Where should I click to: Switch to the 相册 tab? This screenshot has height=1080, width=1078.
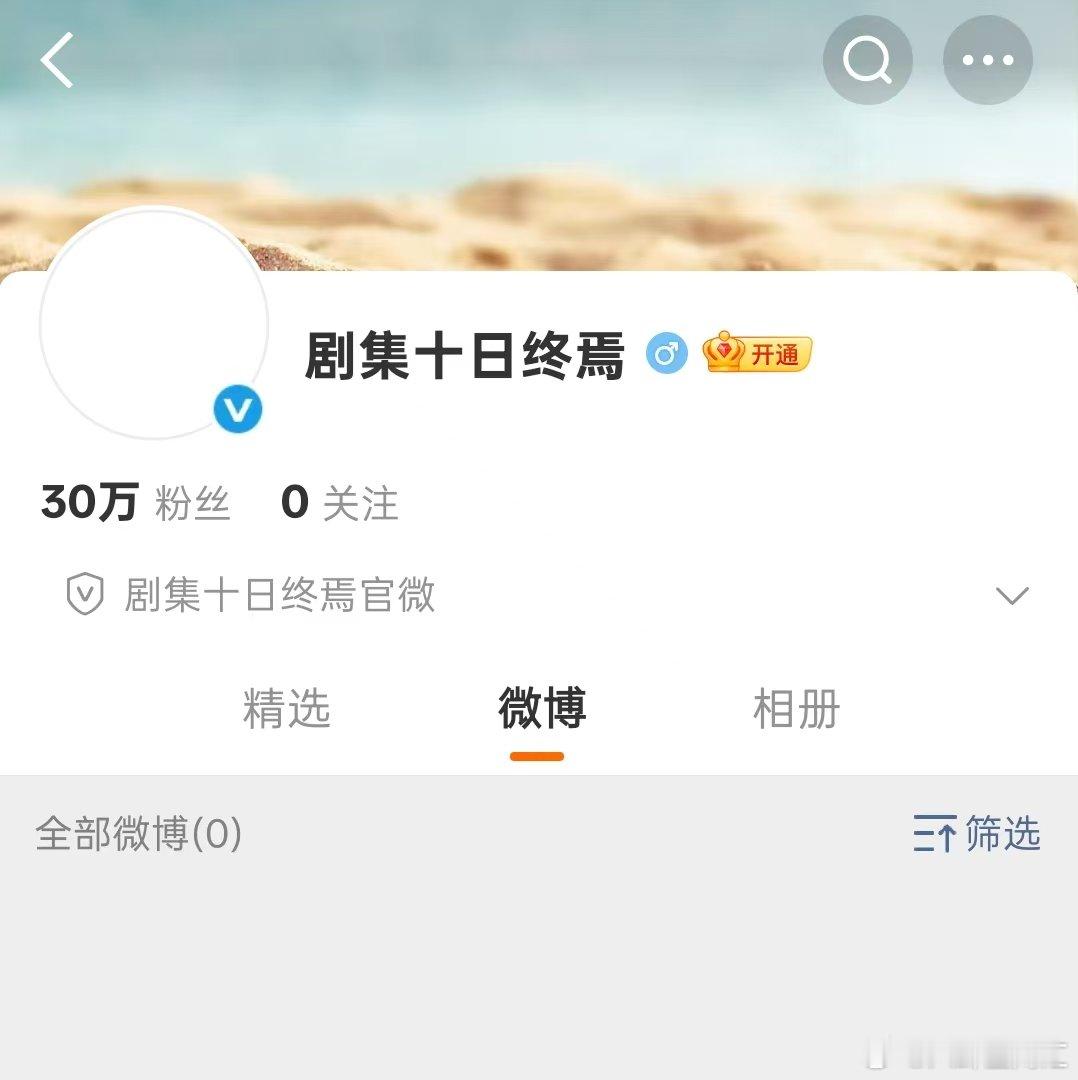[x=793, y=710]
